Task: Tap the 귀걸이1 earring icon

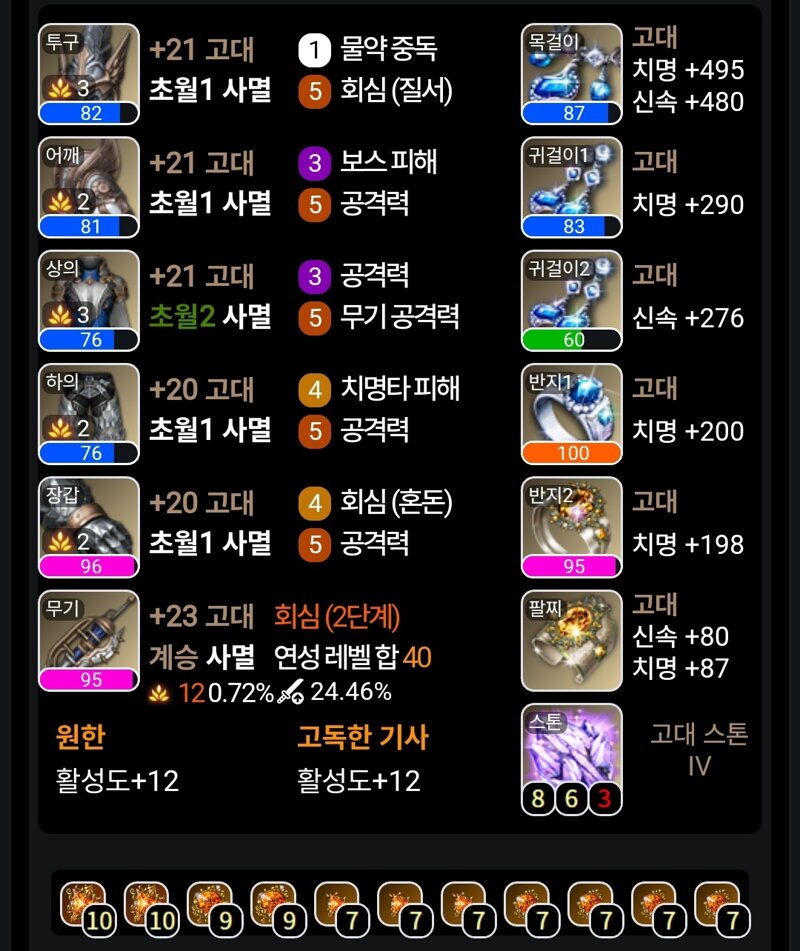Action: click(572, 187)
